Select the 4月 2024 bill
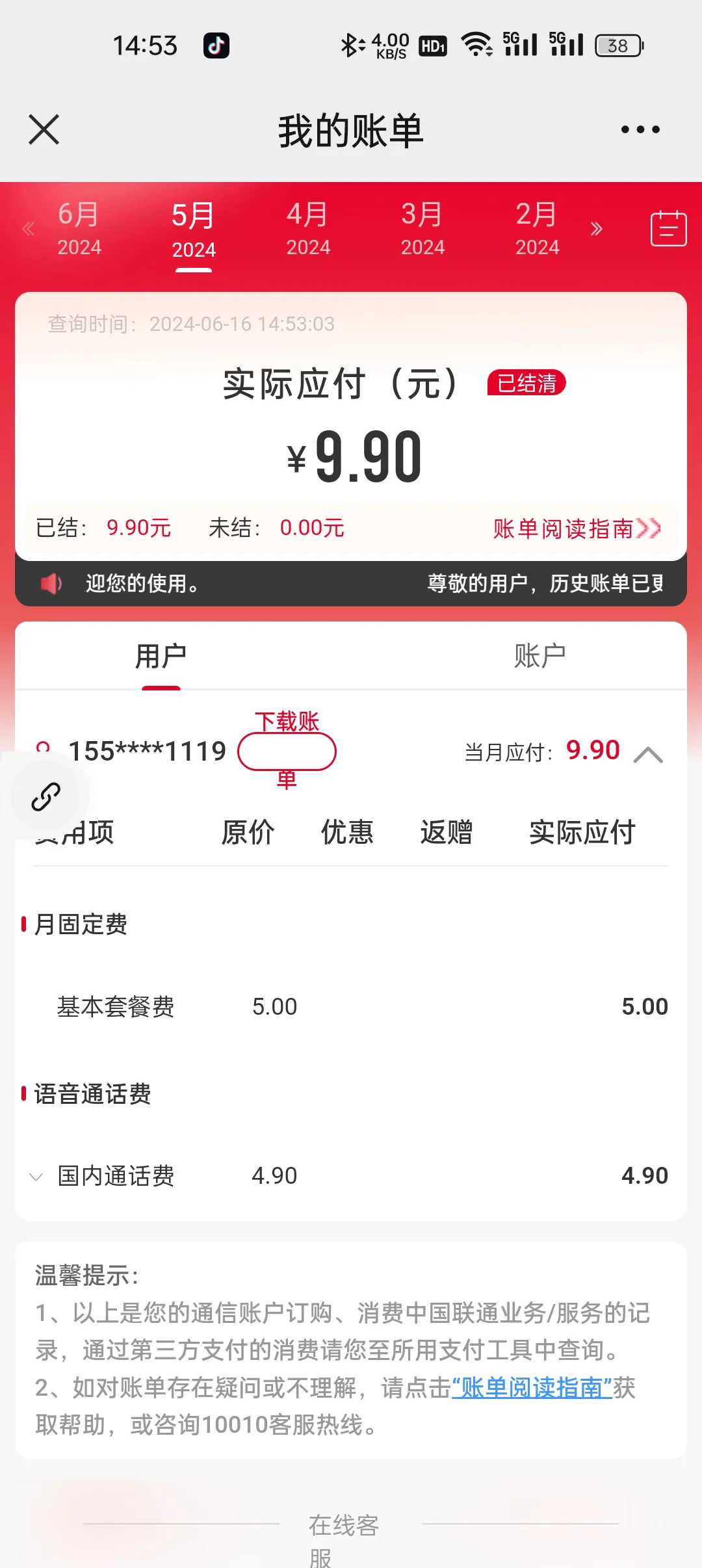 click(x=308, y=229)
